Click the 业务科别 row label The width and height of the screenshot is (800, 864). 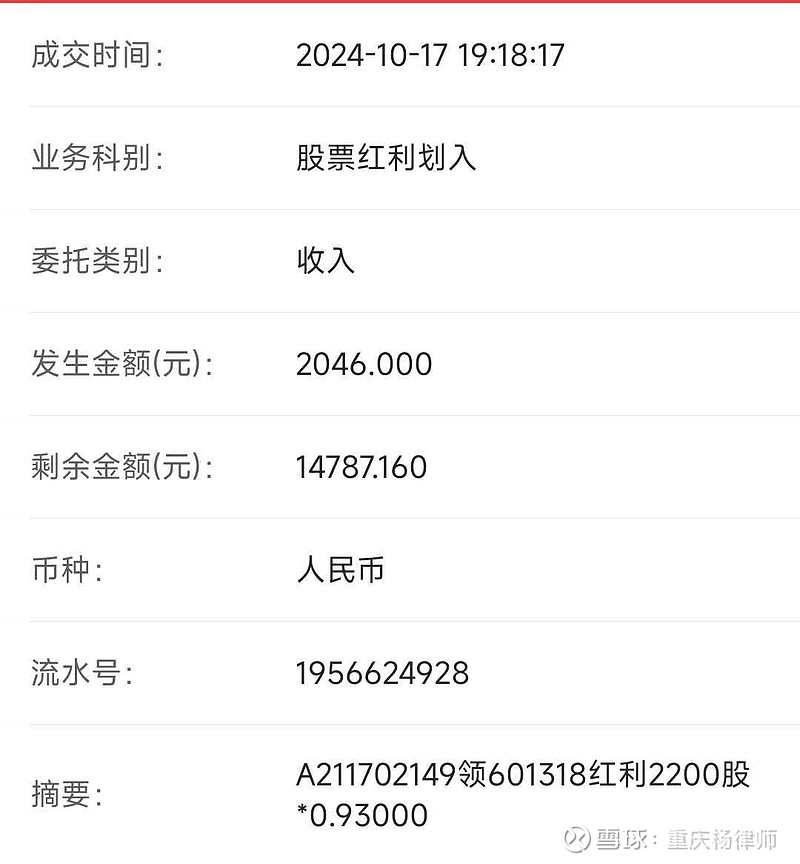tap(85, 160)
